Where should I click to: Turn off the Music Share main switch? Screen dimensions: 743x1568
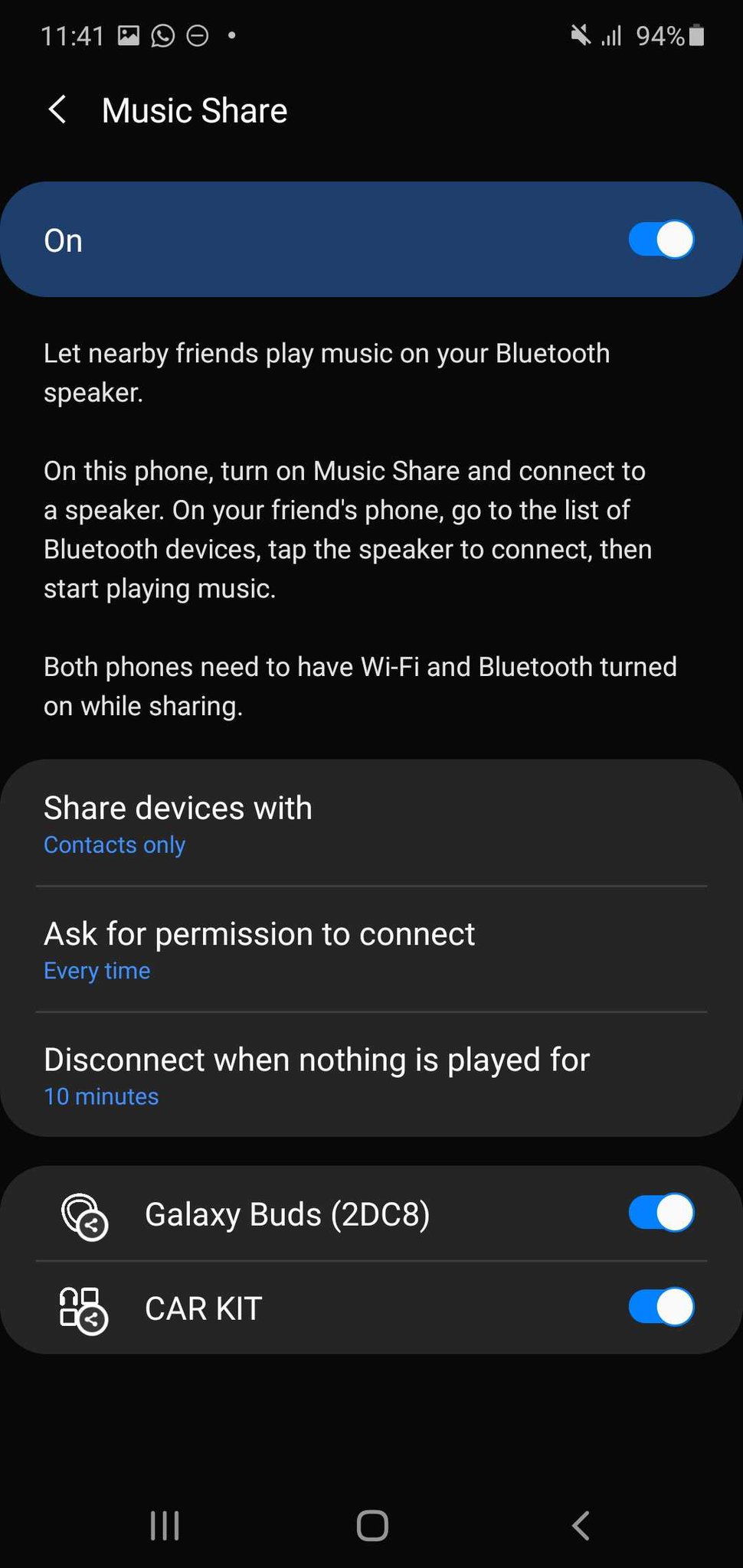660,240
